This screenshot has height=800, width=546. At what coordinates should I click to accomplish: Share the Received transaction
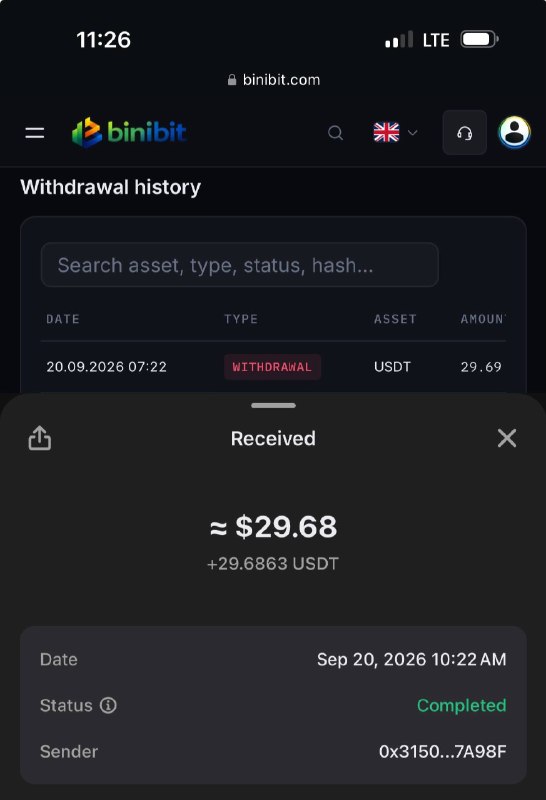(40, 438)
